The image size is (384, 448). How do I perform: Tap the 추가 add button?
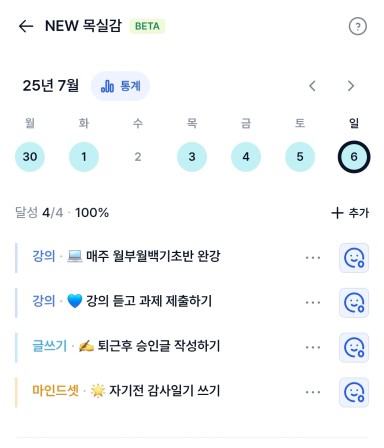(x=350, y=213)
